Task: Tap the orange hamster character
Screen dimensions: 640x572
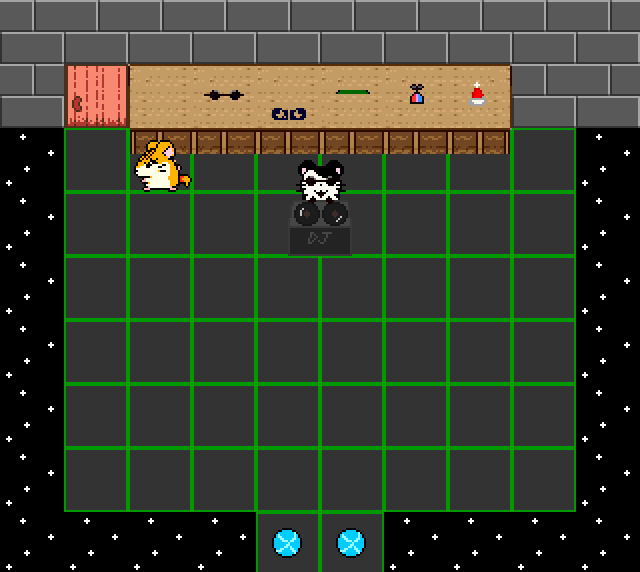Action: point(160,167)
